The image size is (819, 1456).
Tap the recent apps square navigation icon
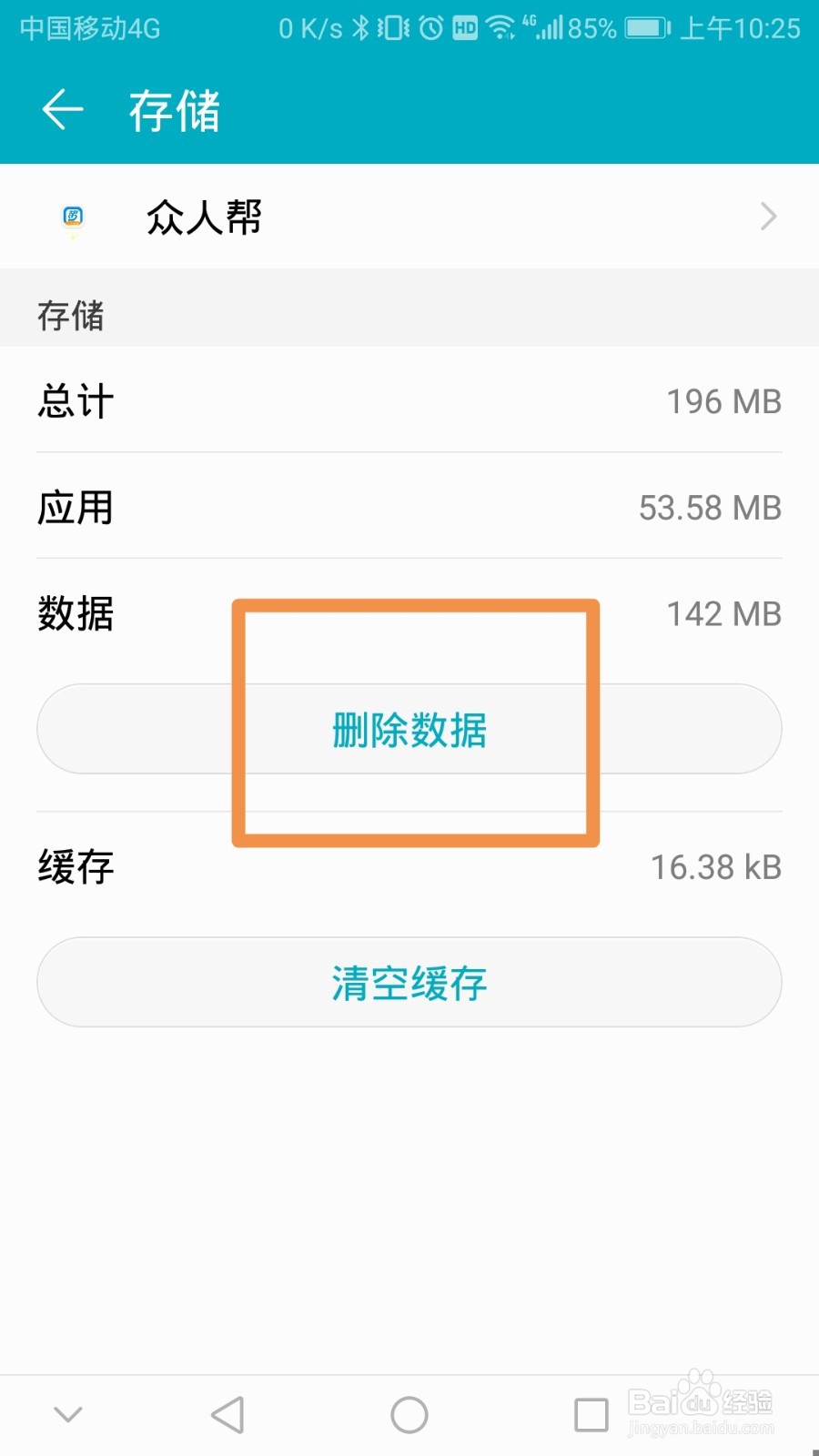click(x=591, y=1414)
